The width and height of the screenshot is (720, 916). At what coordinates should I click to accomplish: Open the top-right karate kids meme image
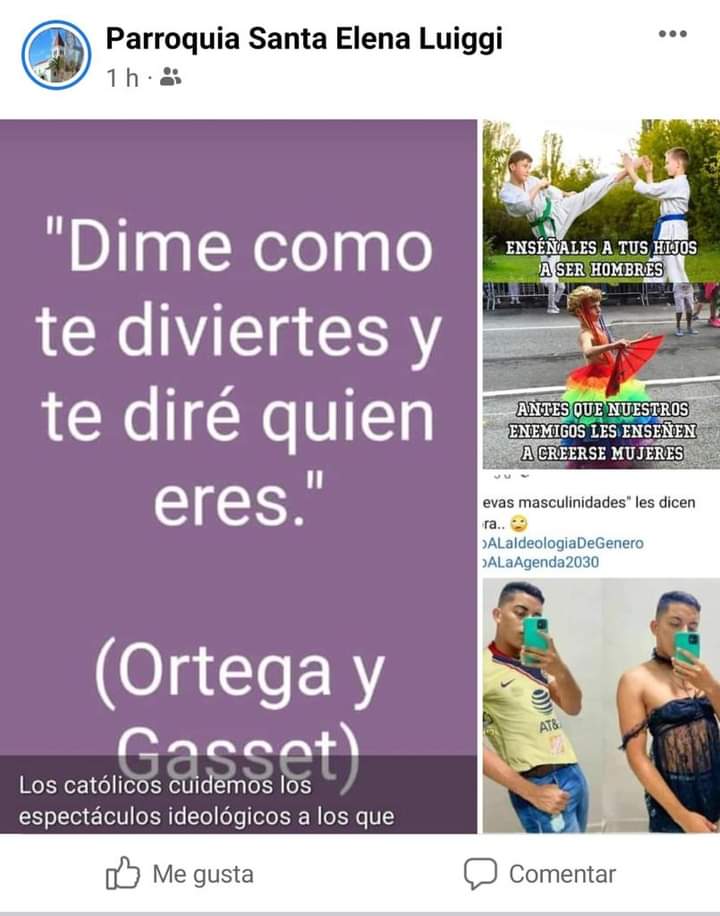[601, 293]
